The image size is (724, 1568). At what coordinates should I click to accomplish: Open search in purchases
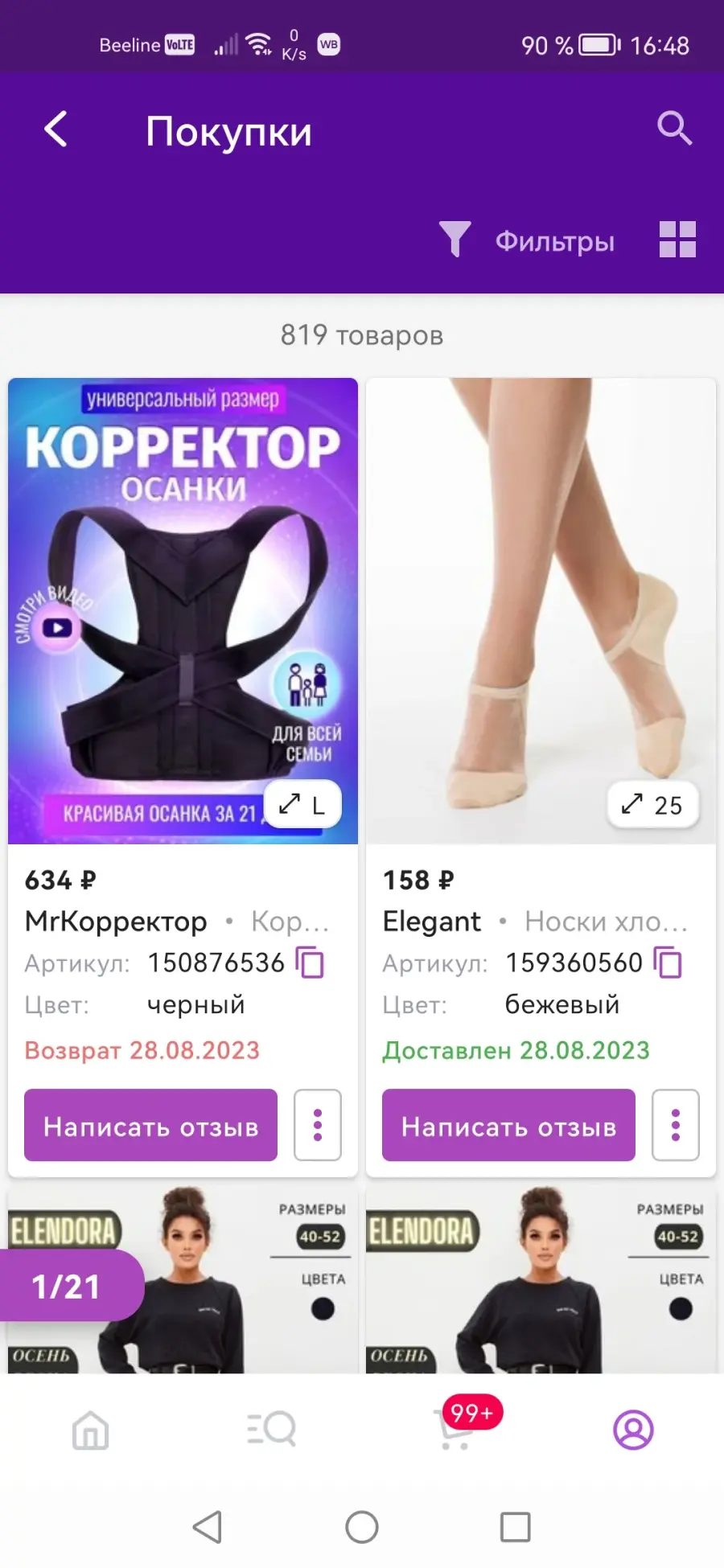674,128
